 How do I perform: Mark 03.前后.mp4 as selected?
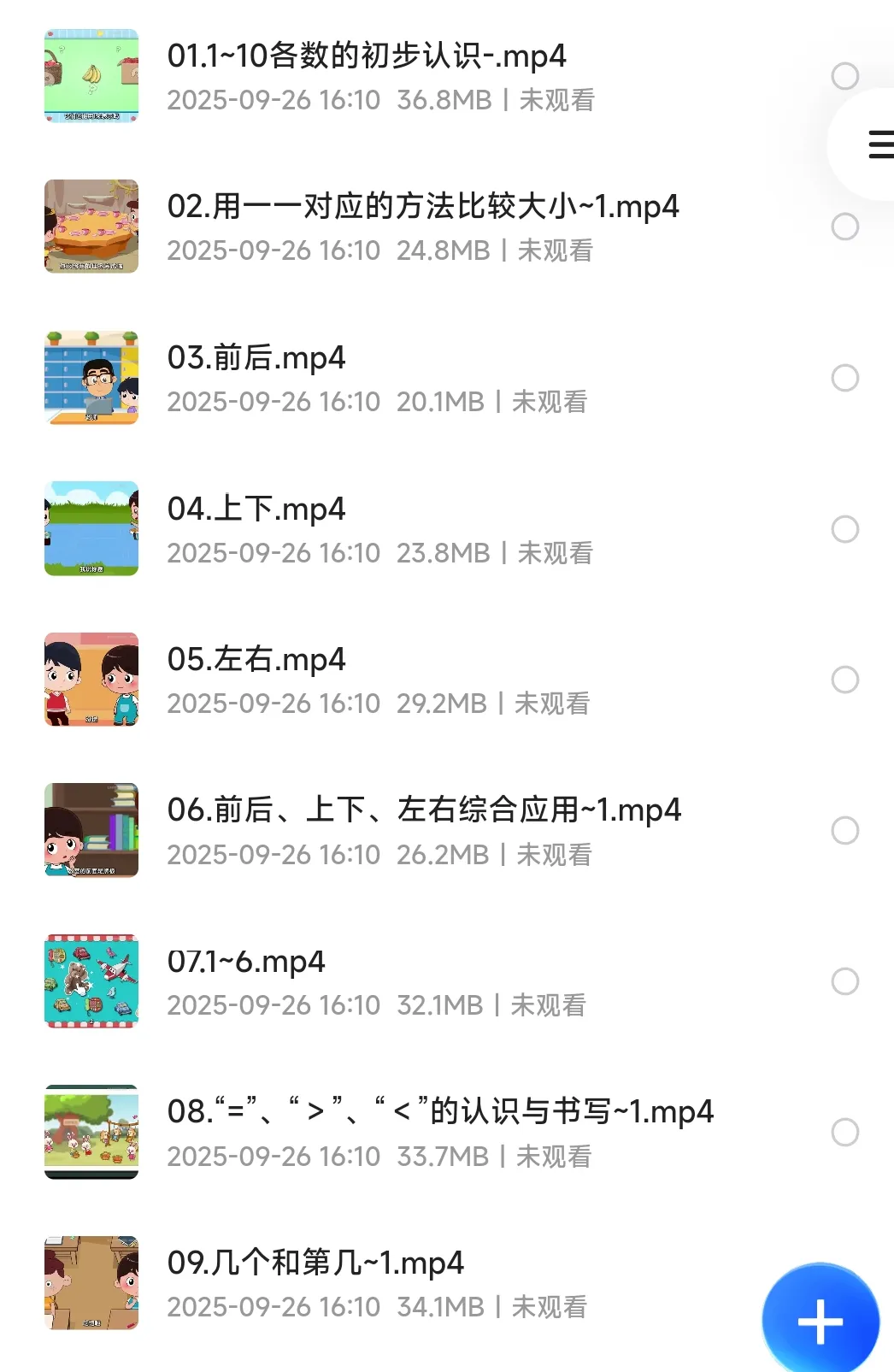pos(845,378)
